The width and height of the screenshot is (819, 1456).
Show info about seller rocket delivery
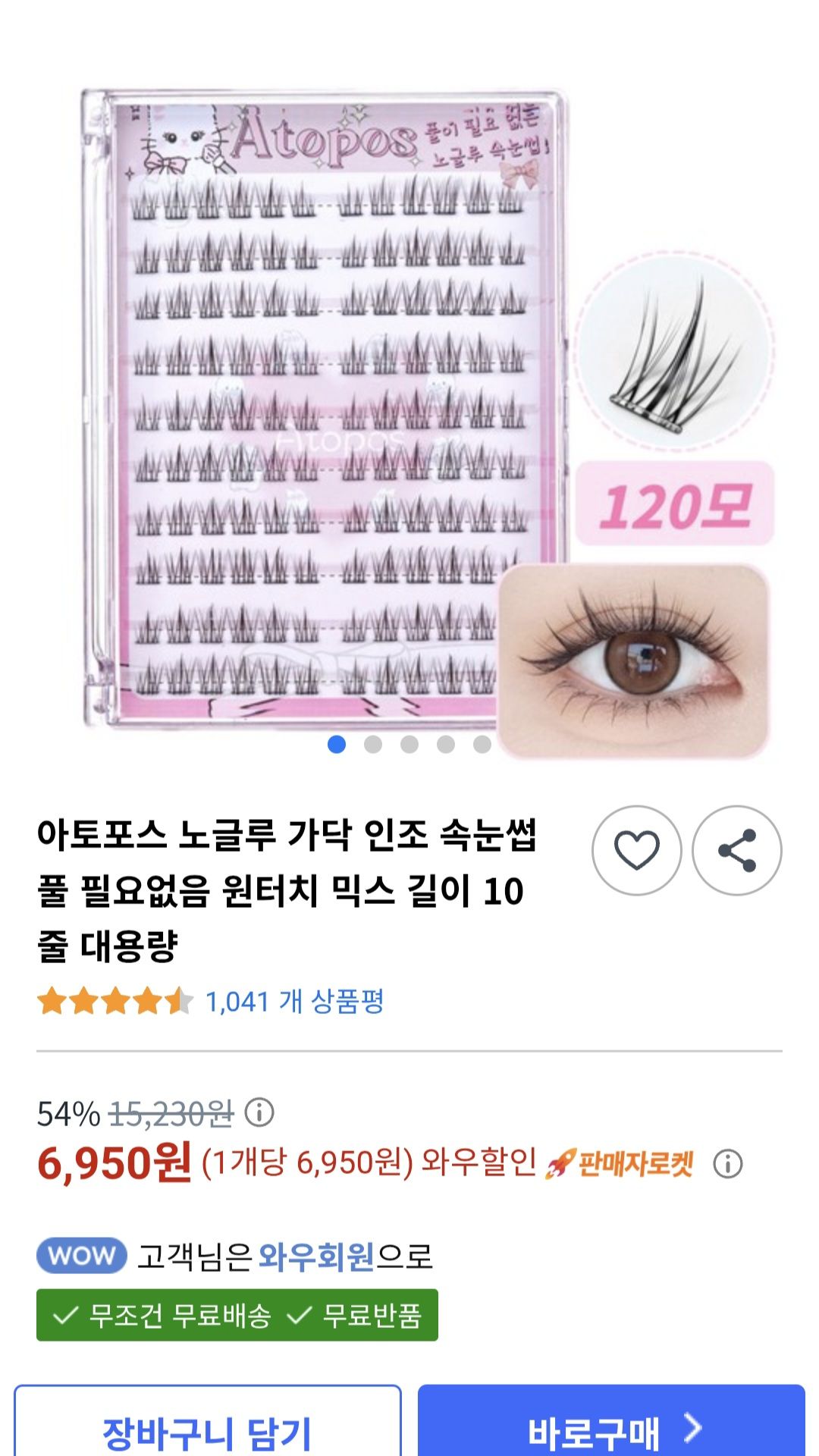727,1163
